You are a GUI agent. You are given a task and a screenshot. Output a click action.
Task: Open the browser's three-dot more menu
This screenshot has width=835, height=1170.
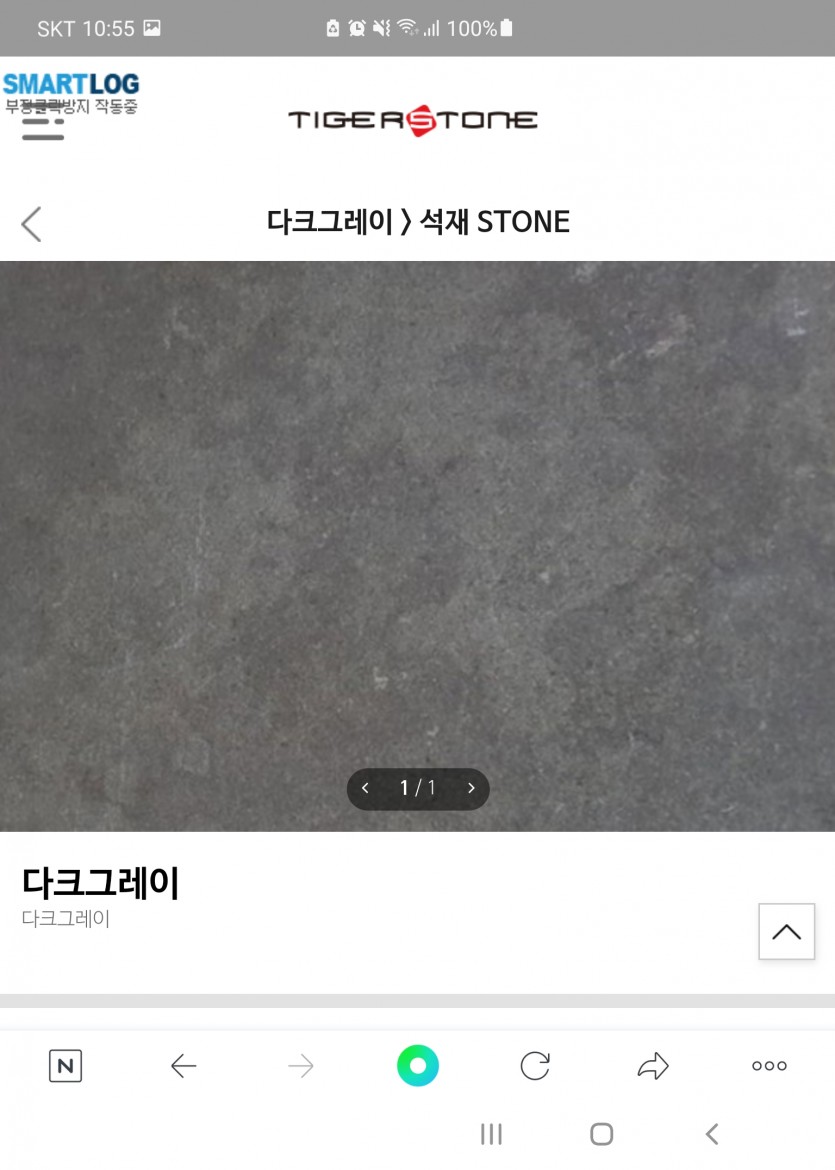click(x=769, y=1066)
